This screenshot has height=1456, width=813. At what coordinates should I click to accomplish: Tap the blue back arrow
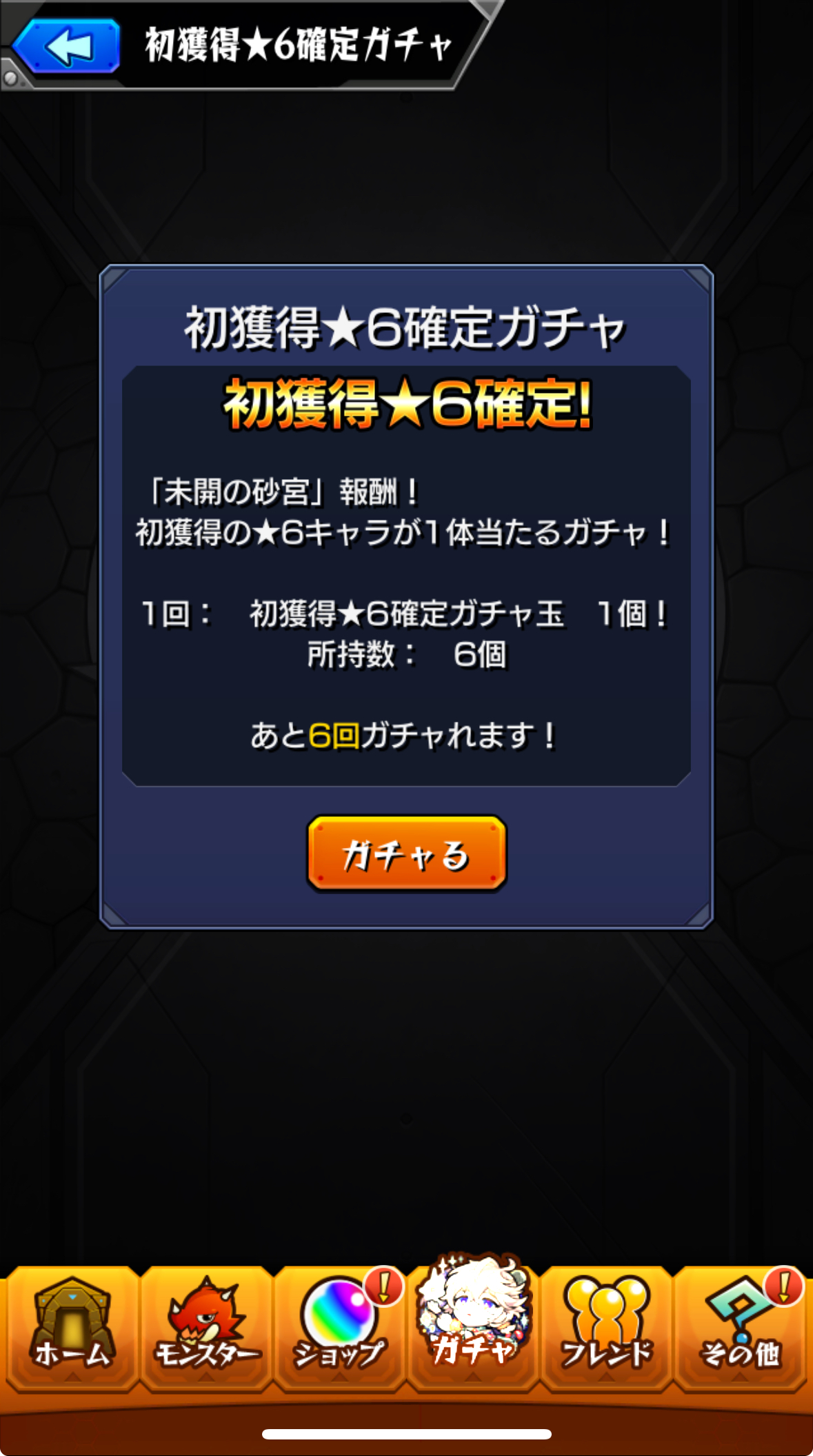67,46
